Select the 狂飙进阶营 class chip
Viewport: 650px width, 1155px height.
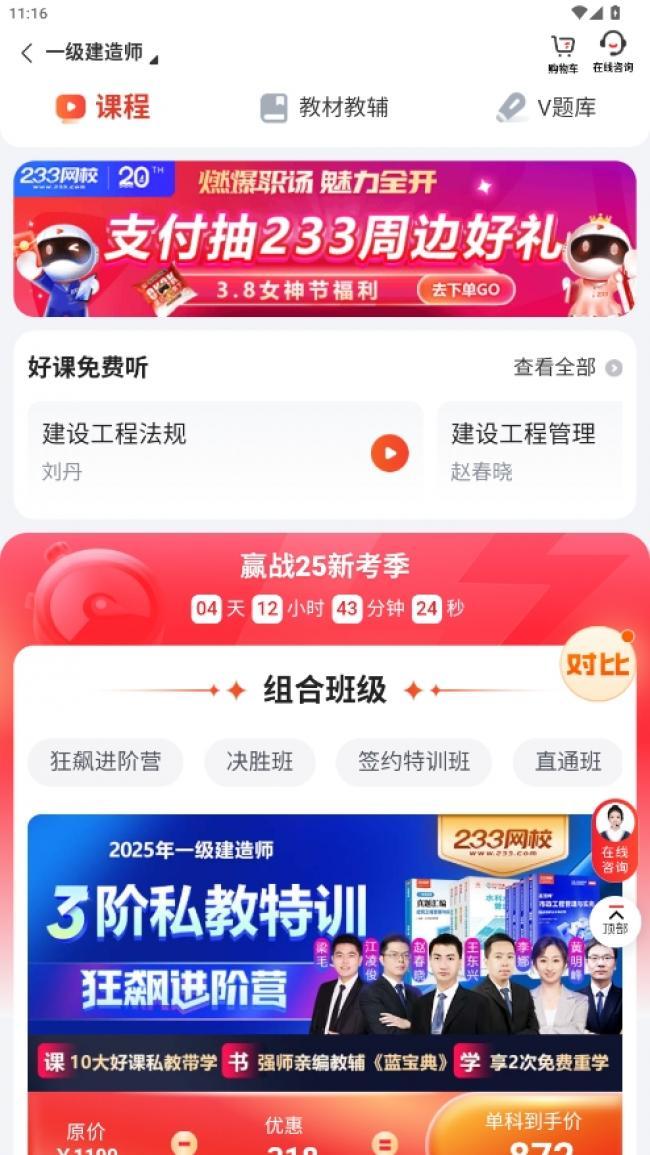point(105,762)
